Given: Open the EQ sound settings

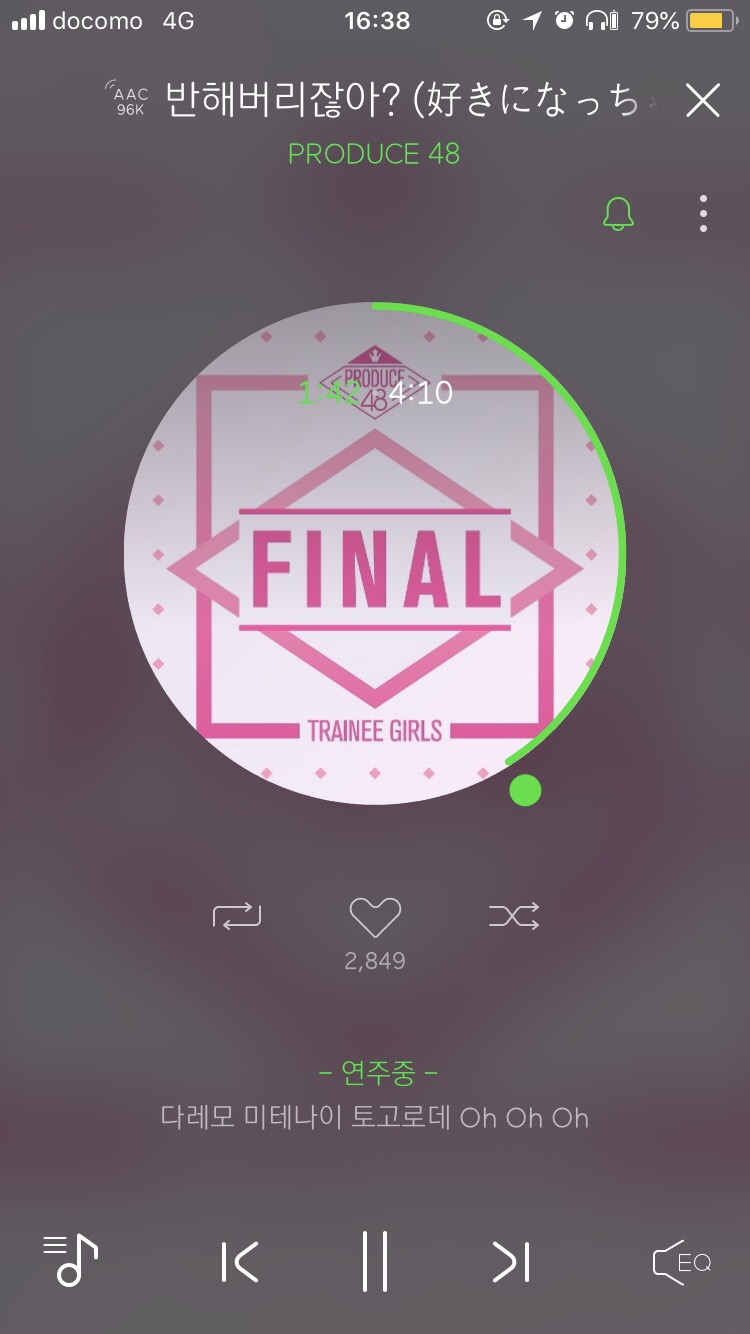Looking at the screenshot, I should pyautogui.click(x=682, y=1262).
